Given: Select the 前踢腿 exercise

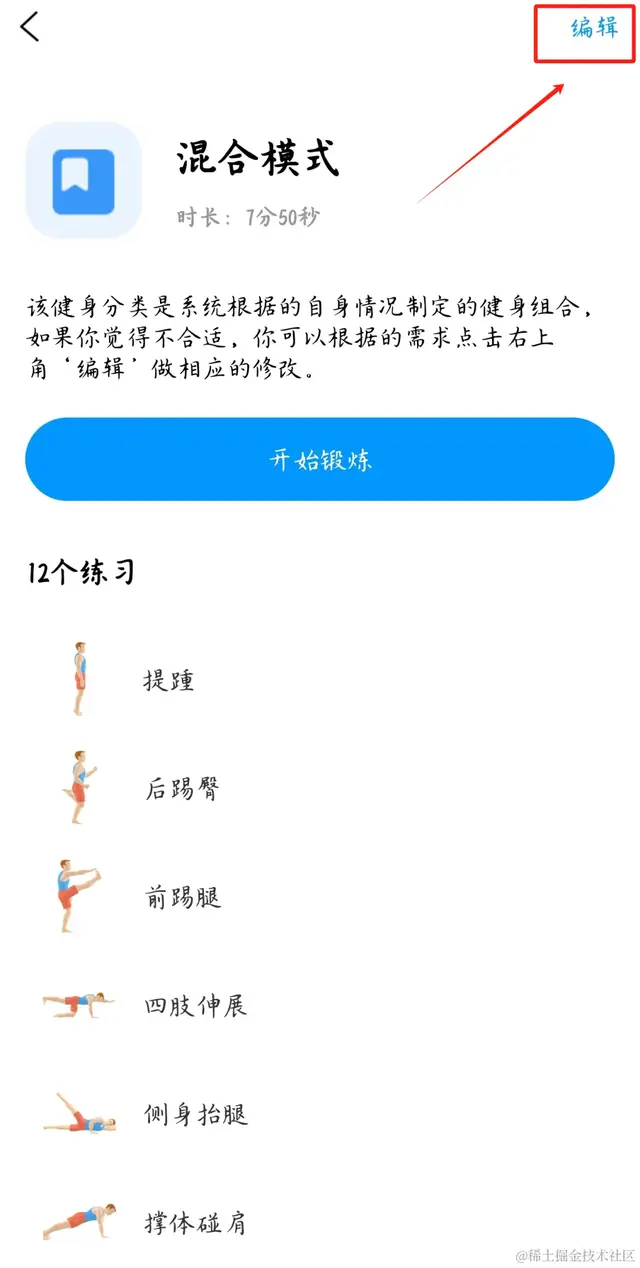Looking at the screenshot, I should coord(183,897).
